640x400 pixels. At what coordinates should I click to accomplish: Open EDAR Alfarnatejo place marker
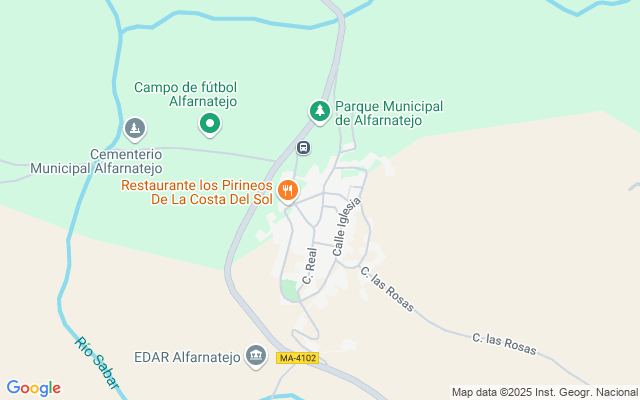coord(256,356)
